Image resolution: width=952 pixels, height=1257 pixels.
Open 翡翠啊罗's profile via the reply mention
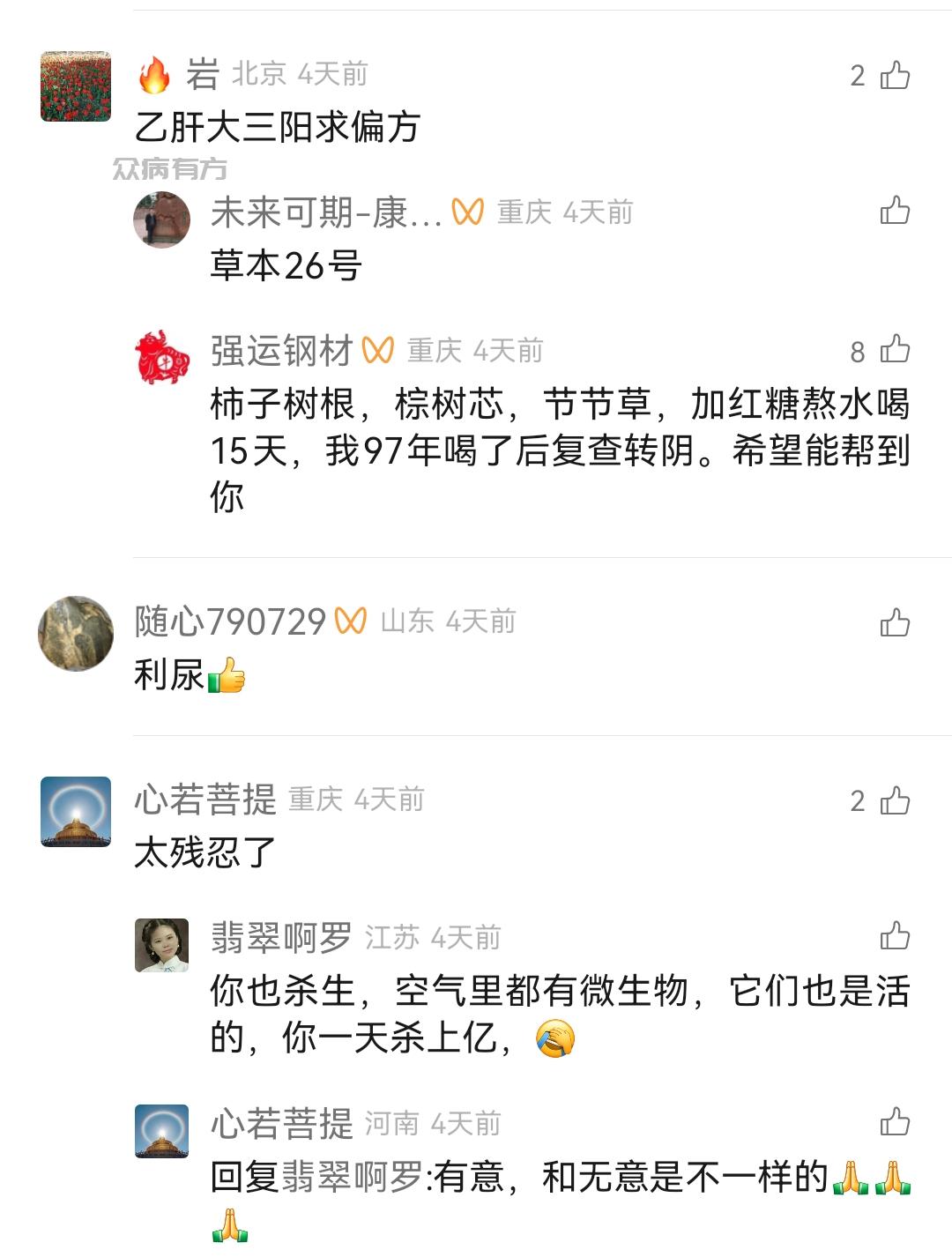tap(349, 1177)
